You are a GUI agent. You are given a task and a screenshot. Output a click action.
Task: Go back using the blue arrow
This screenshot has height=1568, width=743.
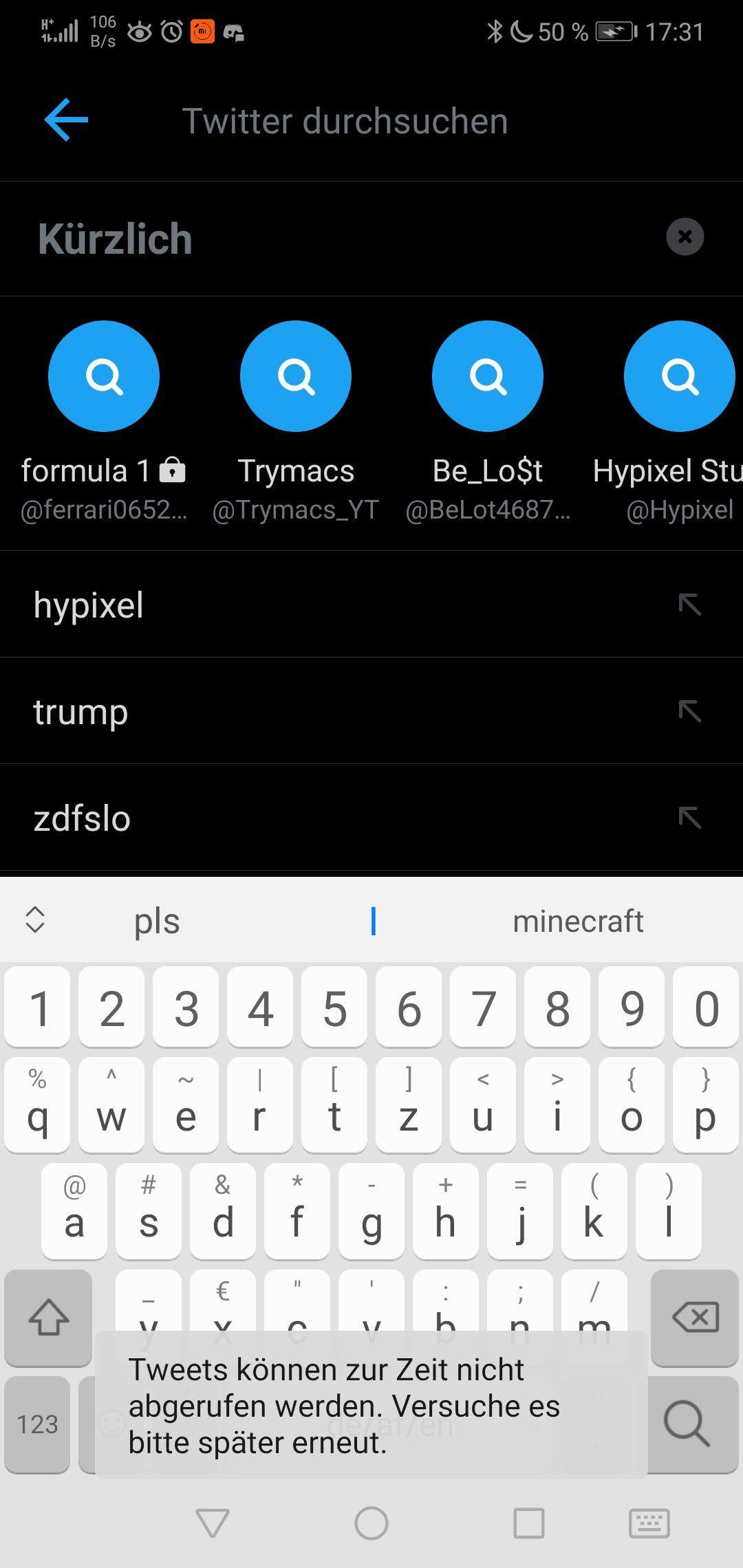coord(66,120)
